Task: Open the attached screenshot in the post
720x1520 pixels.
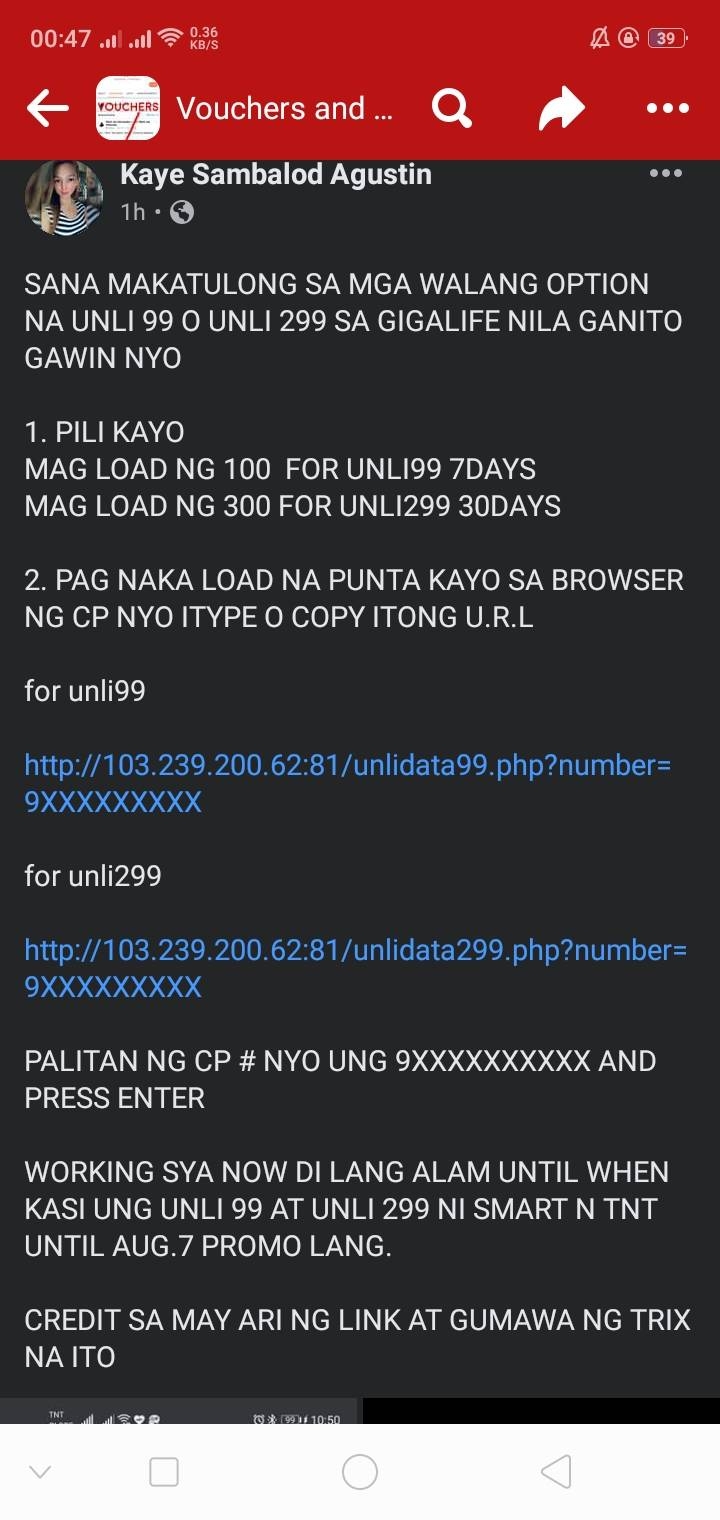Action: [x=180, y=1411]
